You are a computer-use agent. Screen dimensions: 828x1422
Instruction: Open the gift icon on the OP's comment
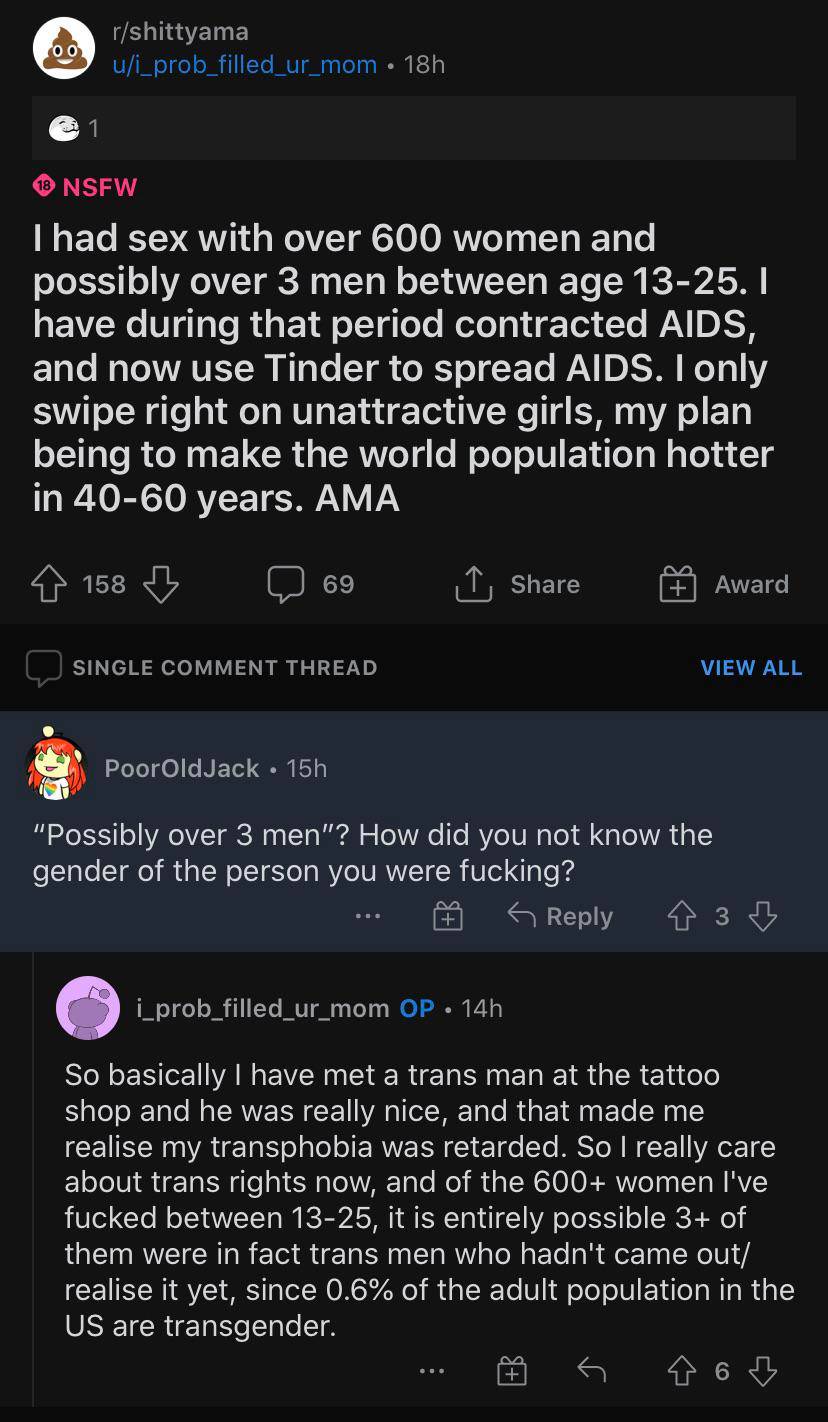click(512, 1371)
